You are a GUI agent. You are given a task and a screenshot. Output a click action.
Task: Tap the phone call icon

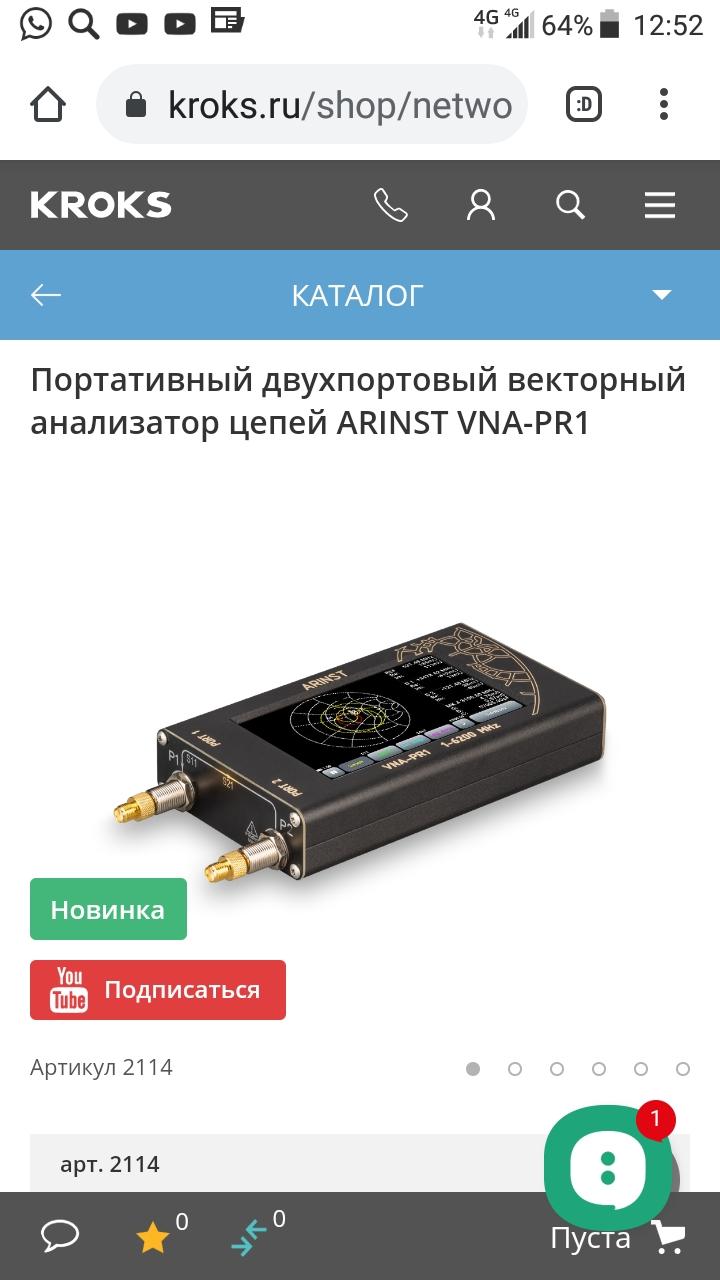pyautogui.click(x=391, y=205)
